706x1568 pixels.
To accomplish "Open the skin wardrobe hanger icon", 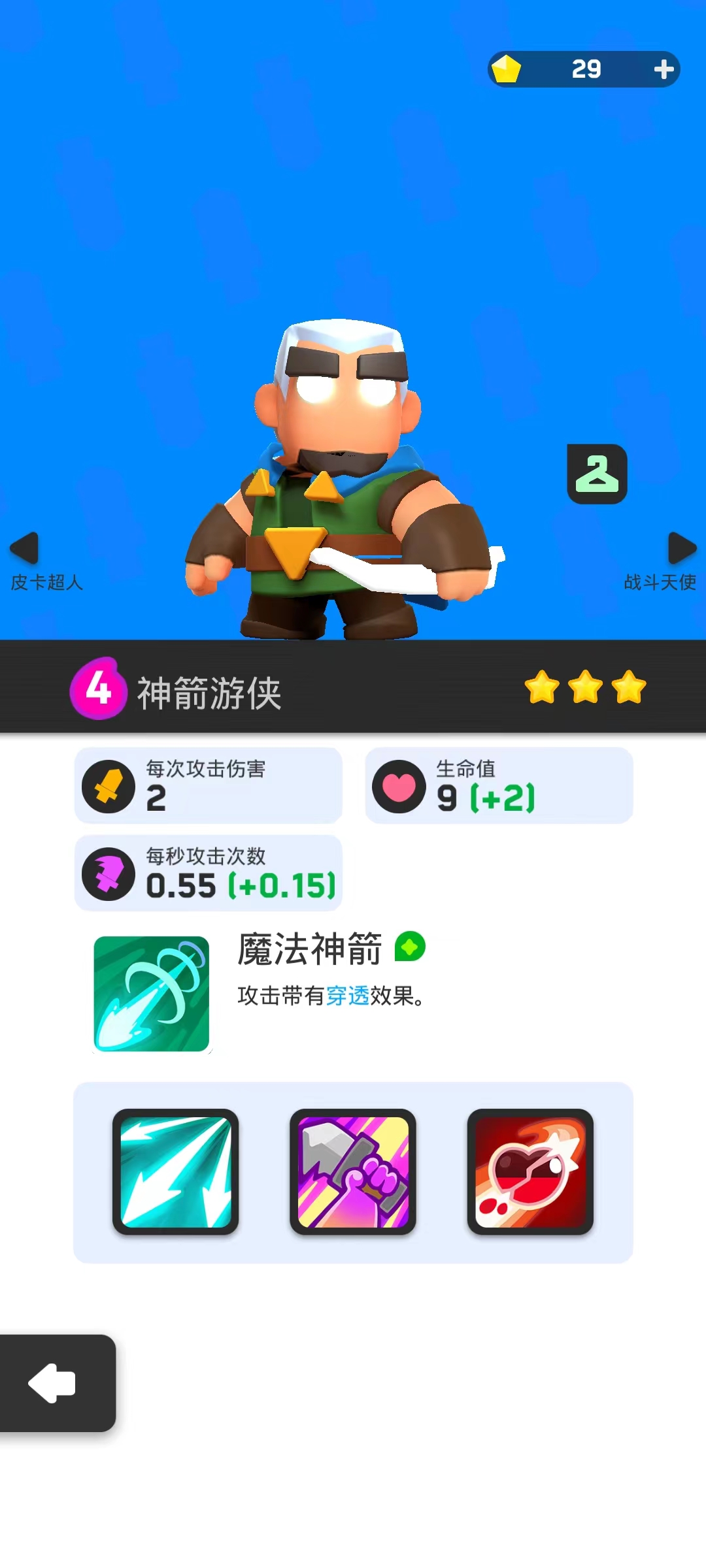I will coord(597,474).
